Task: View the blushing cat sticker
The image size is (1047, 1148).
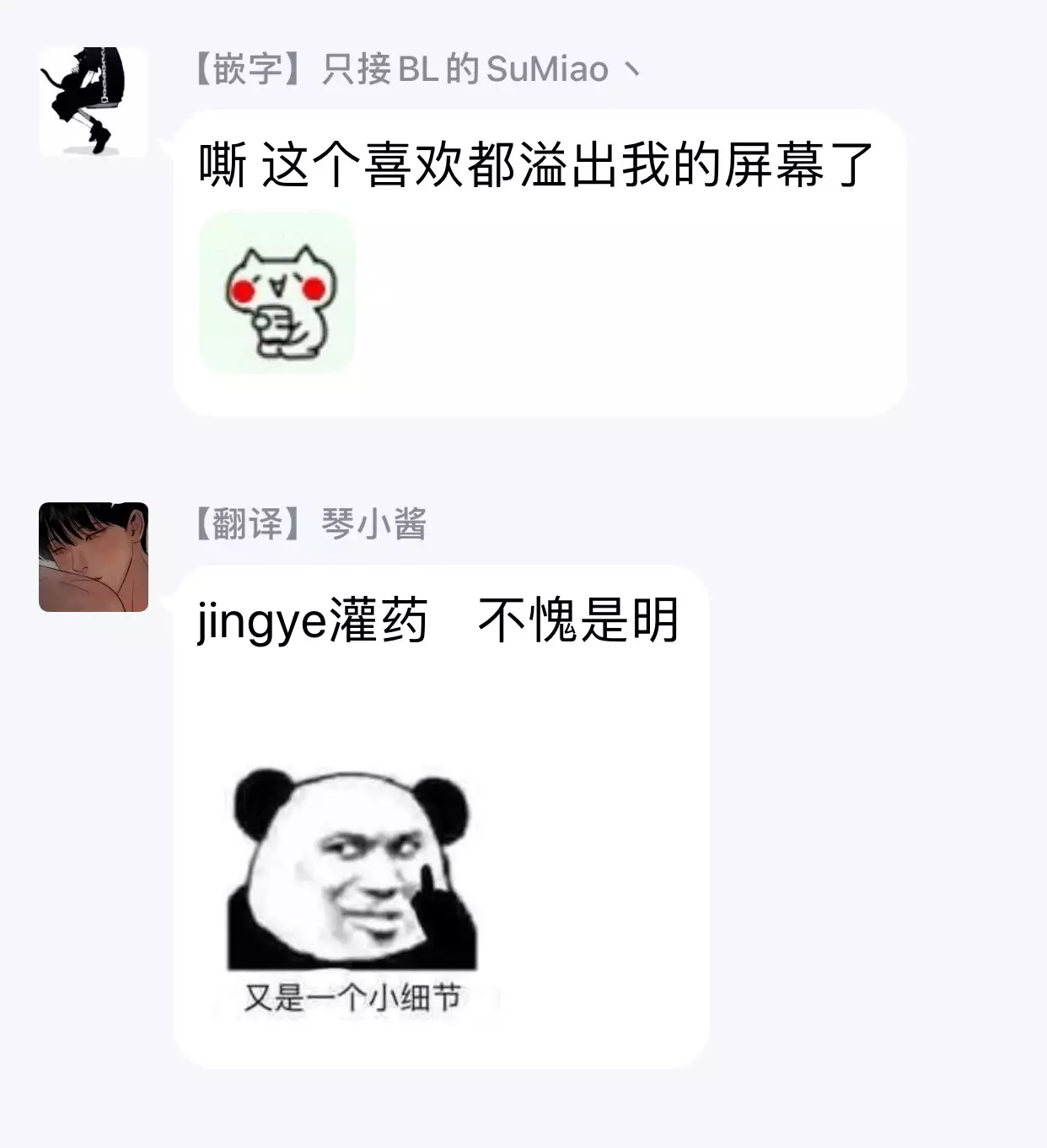Action: (x=277, y=292)
